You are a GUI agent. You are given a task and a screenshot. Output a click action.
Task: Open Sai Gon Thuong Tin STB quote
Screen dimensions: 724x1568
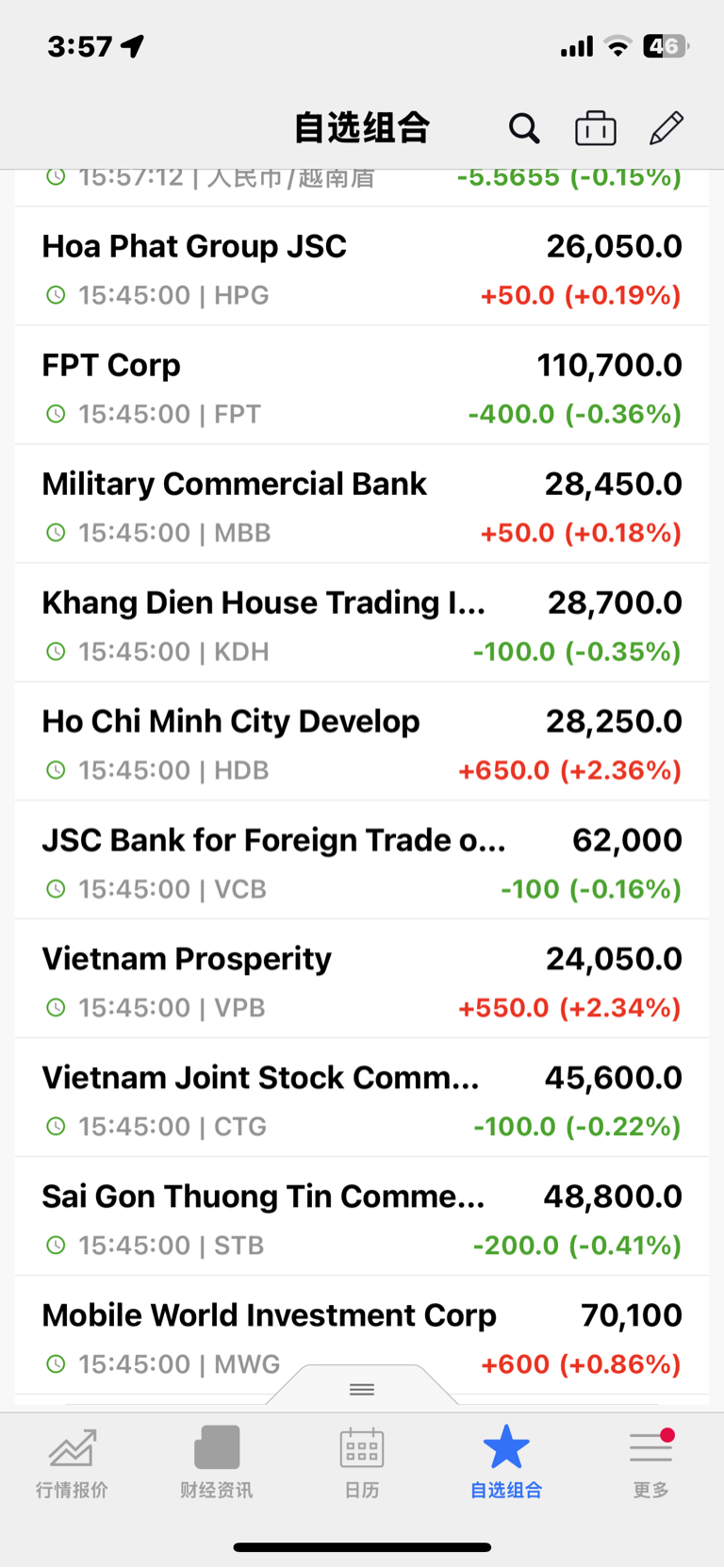[362, 1217]
